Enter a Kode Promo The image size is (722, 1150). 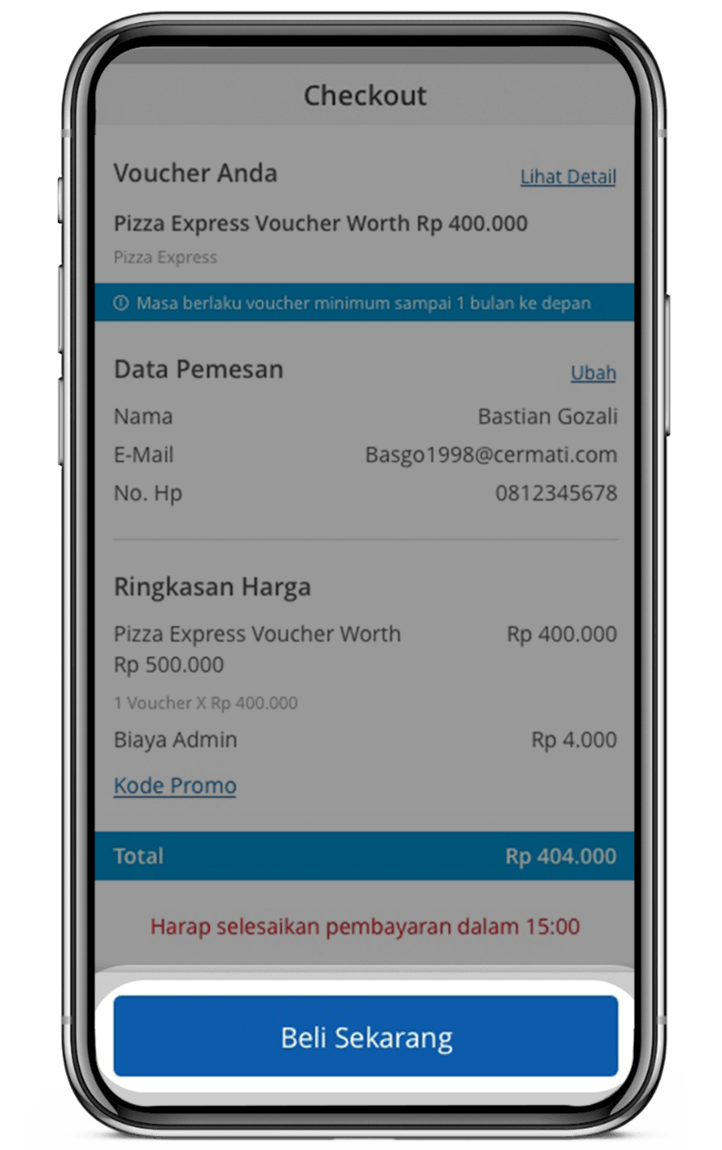[175, 785]
